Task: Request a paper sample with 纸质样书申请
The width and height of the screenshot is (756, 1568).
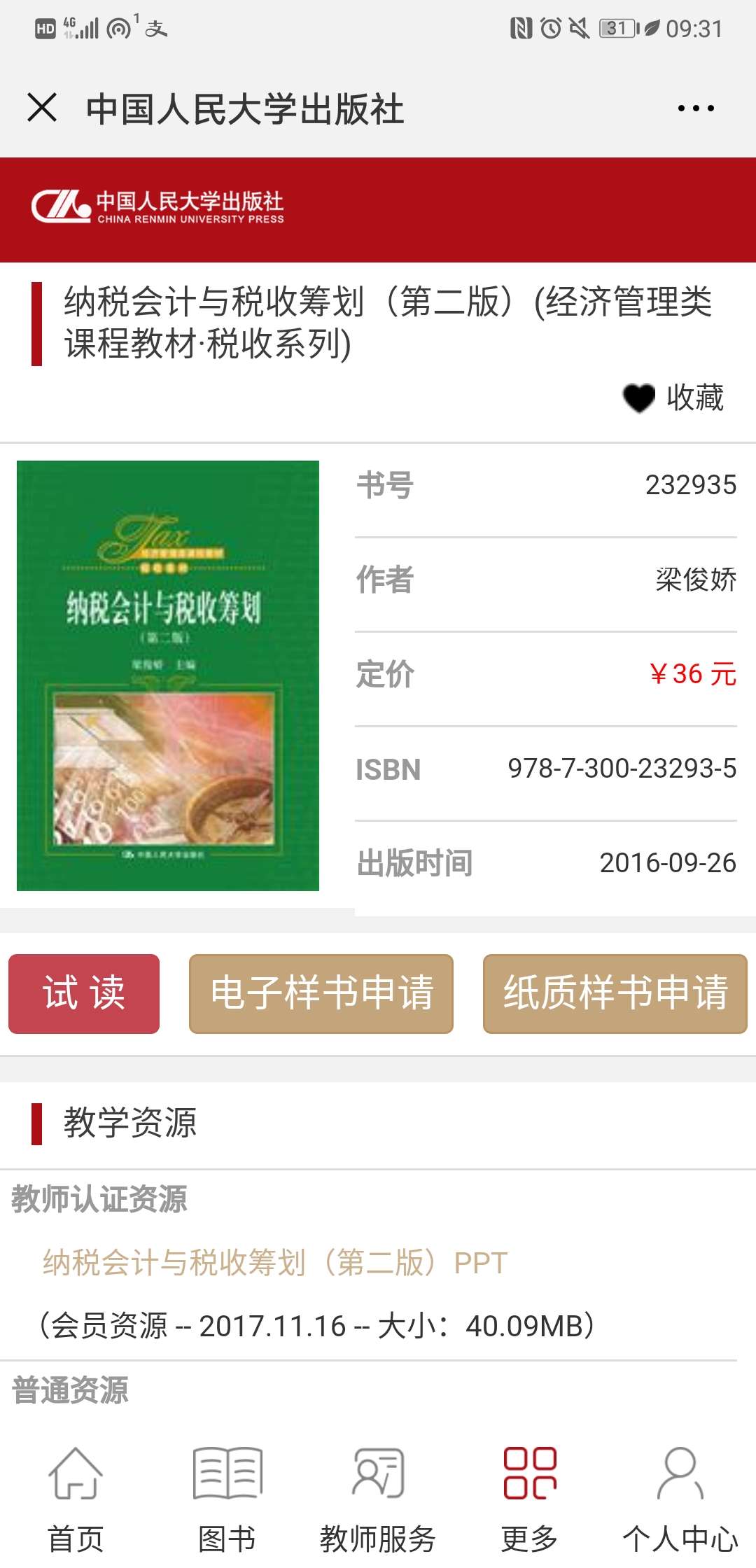Action: click(x=615, y=993)
